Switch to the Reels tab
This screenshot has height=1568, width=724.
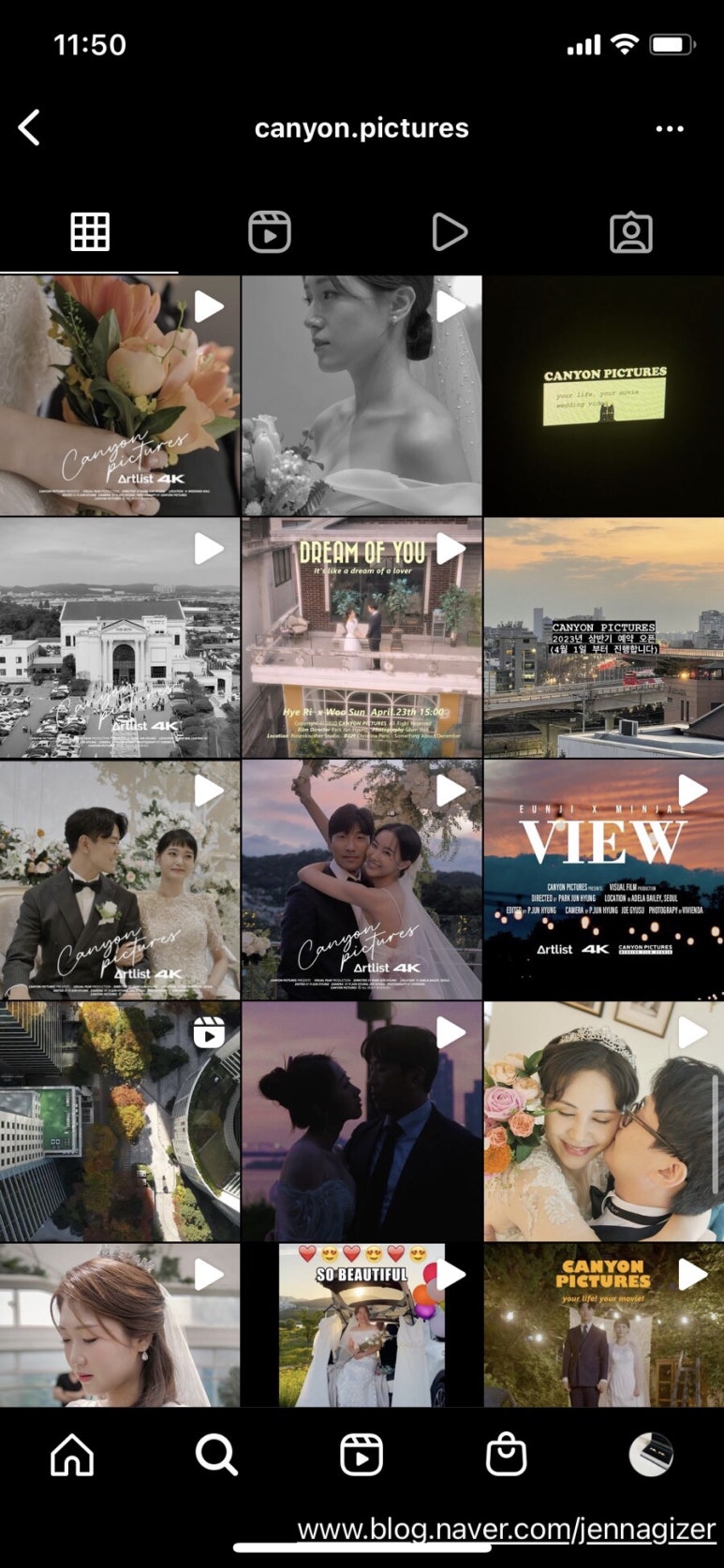[270, 232]
